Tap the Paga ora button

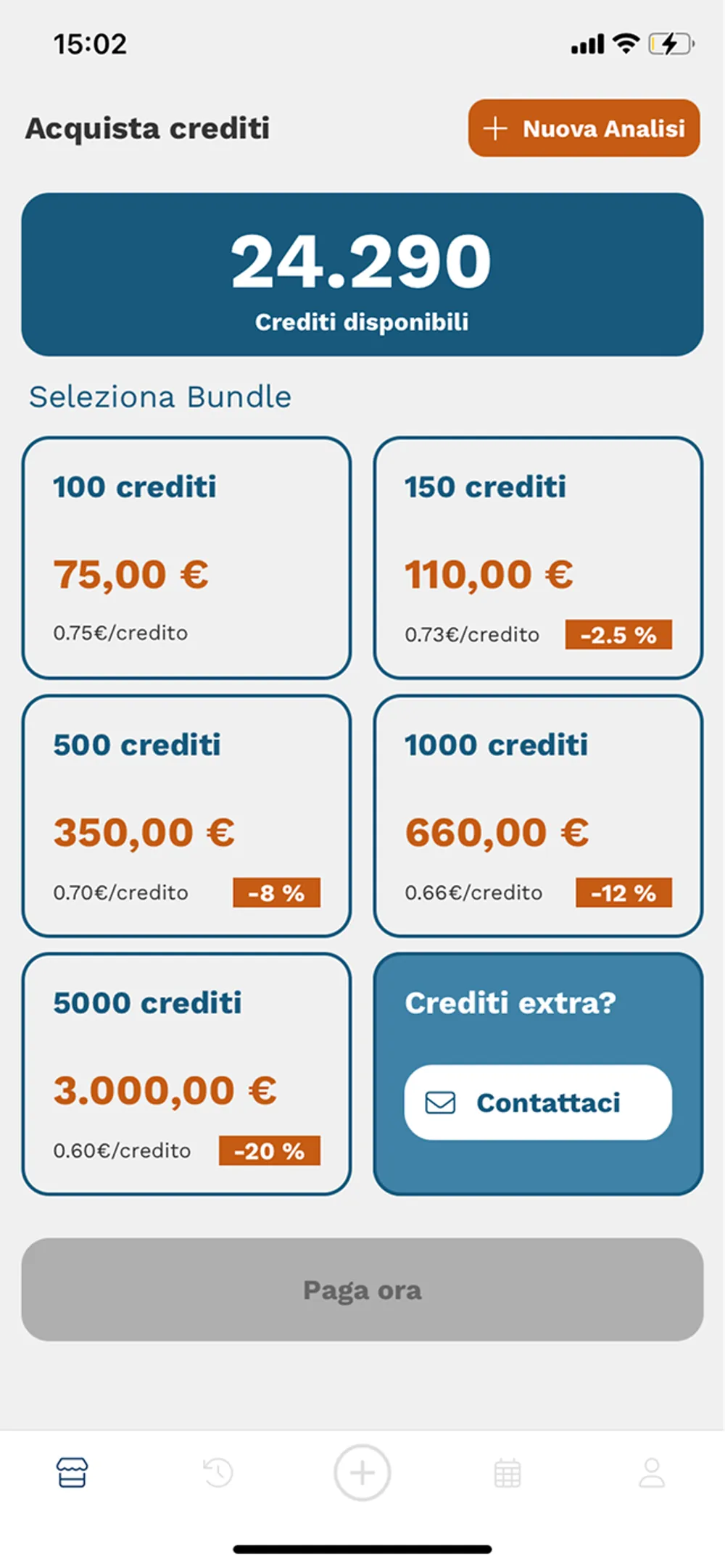[x=362, y=1290]
